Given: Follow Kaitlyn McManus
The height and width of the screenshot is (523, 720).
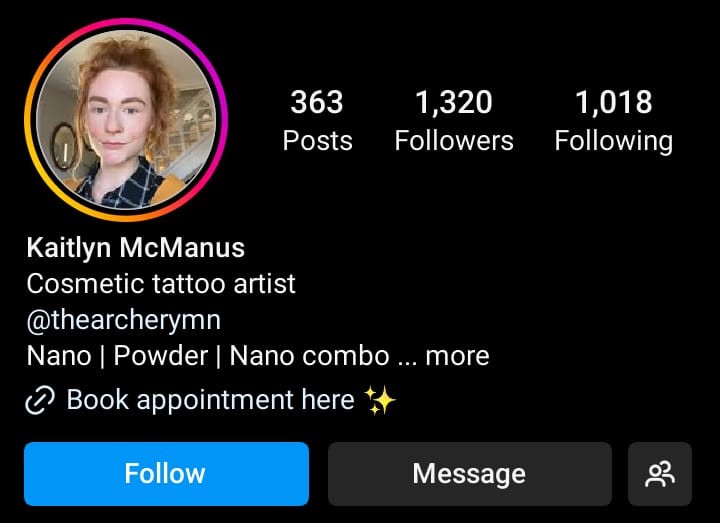Looking at the screenshot, I should 166,474.
